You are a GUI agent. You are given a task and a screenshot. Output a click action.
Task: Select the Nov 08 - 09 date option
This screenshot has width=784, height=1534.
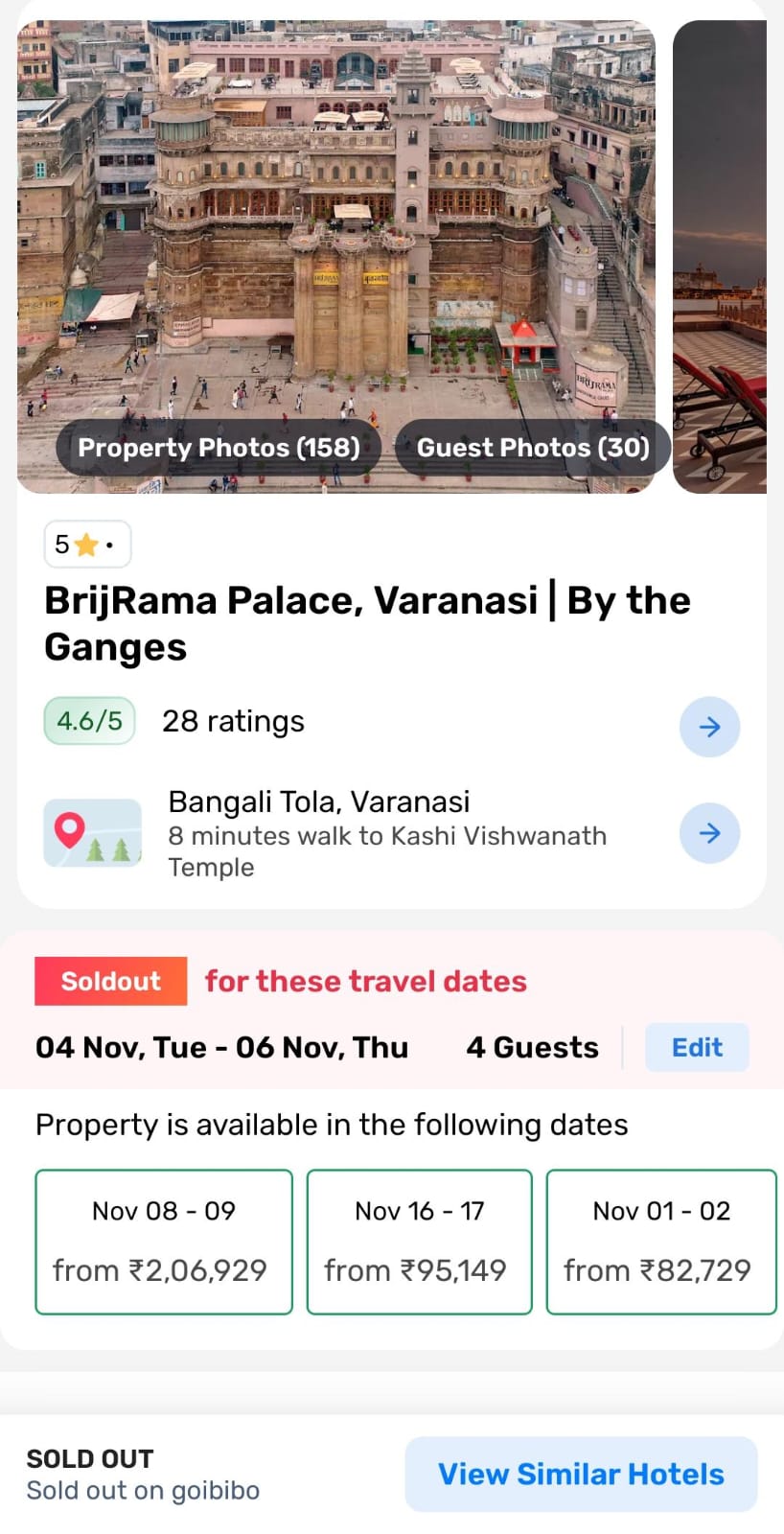(163, 1241)
